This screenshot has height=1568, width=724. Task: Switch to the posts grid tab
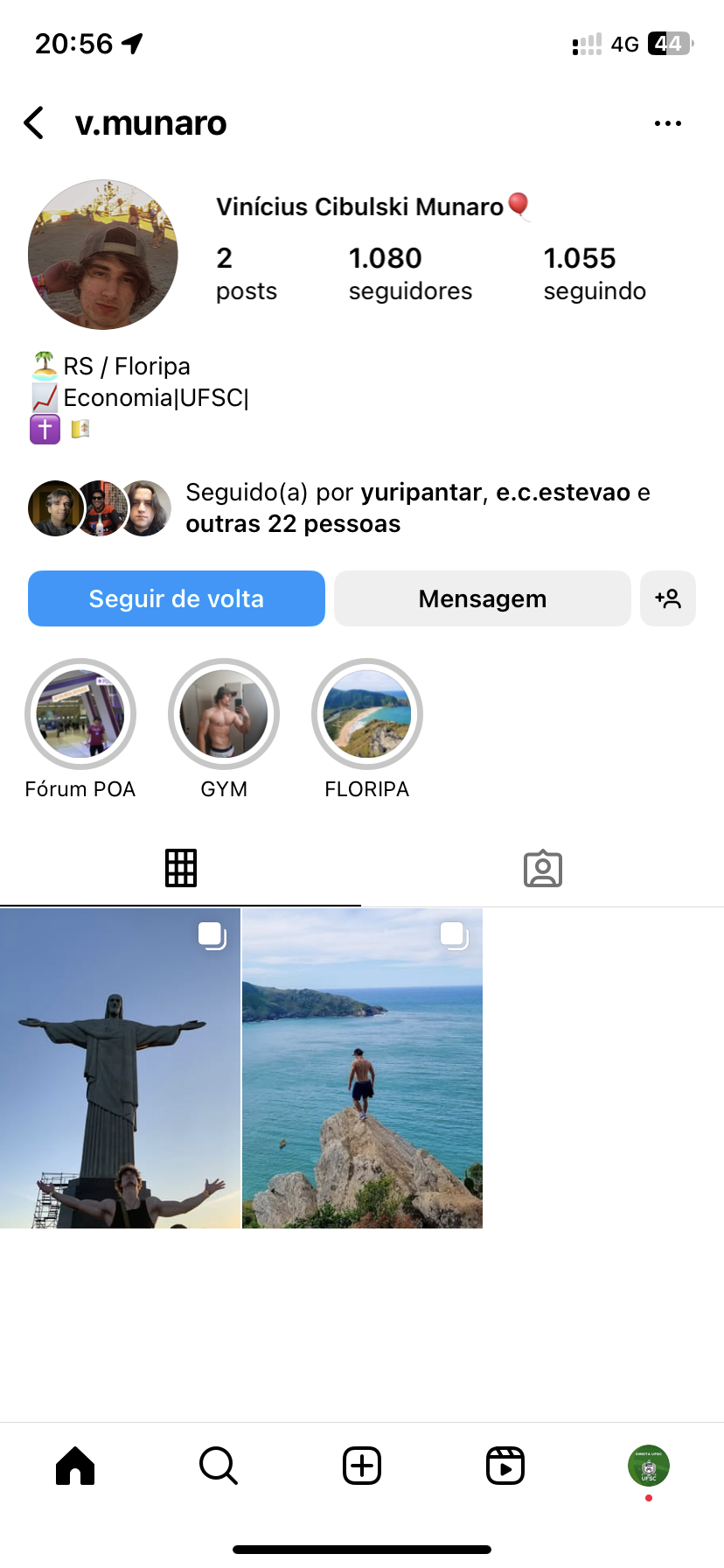click(181, 868)
